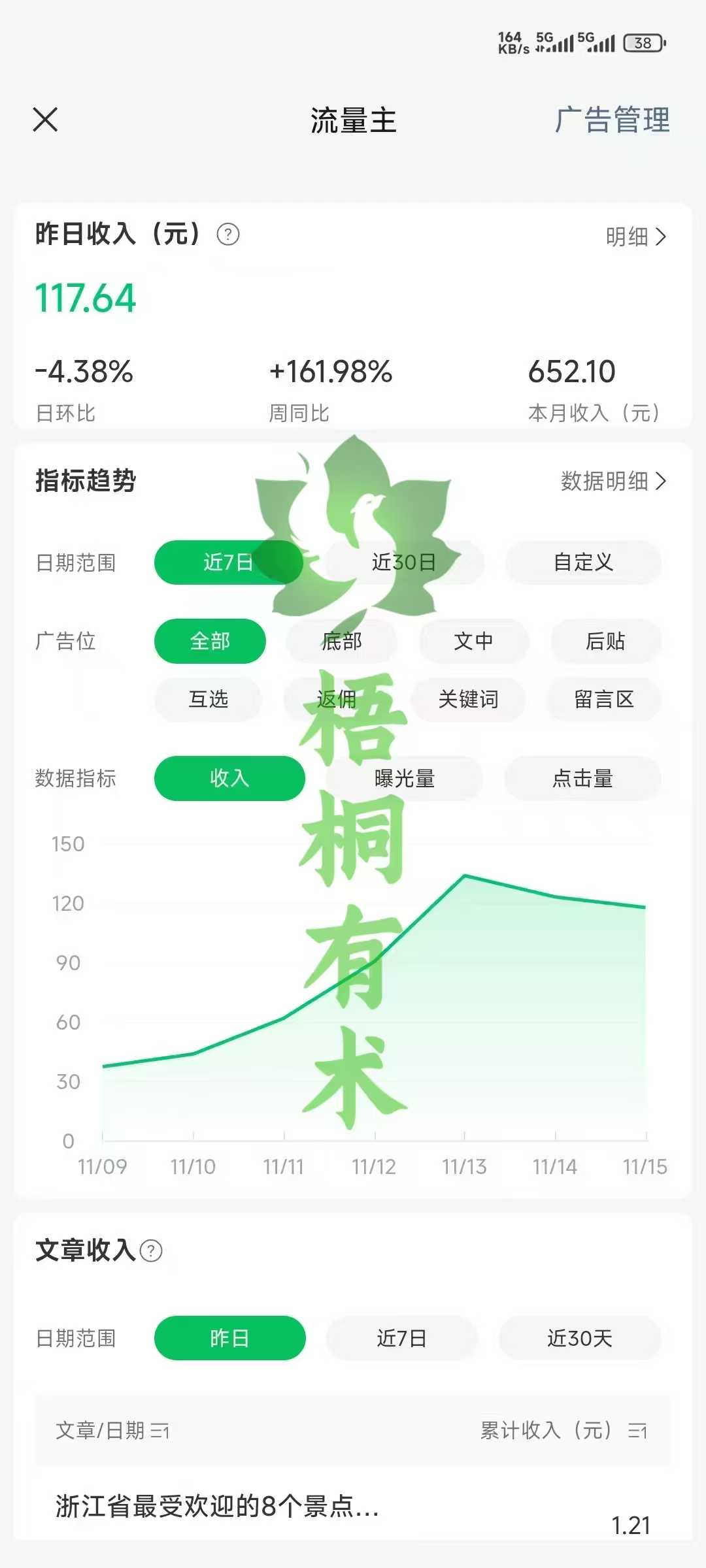Filter ad position by 后贴

coord(605,641)
